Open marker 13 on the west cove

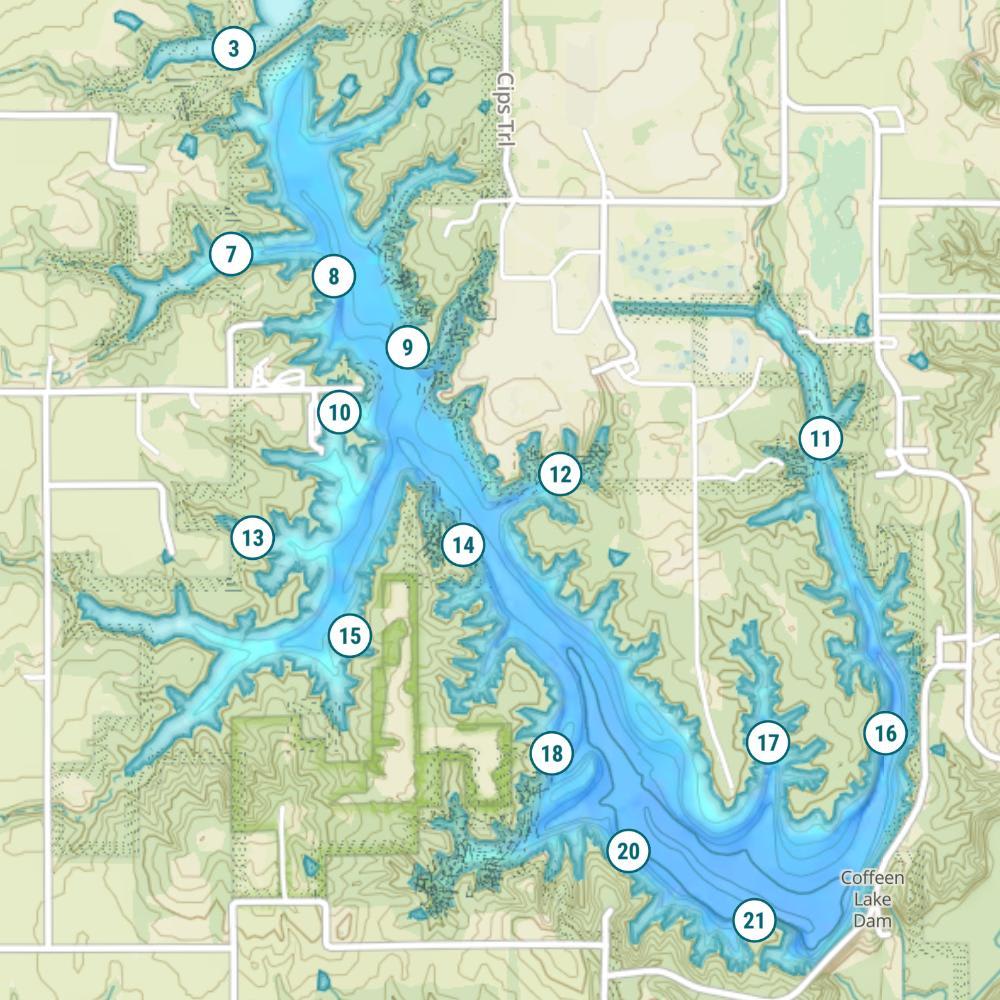tap(252, 539)
